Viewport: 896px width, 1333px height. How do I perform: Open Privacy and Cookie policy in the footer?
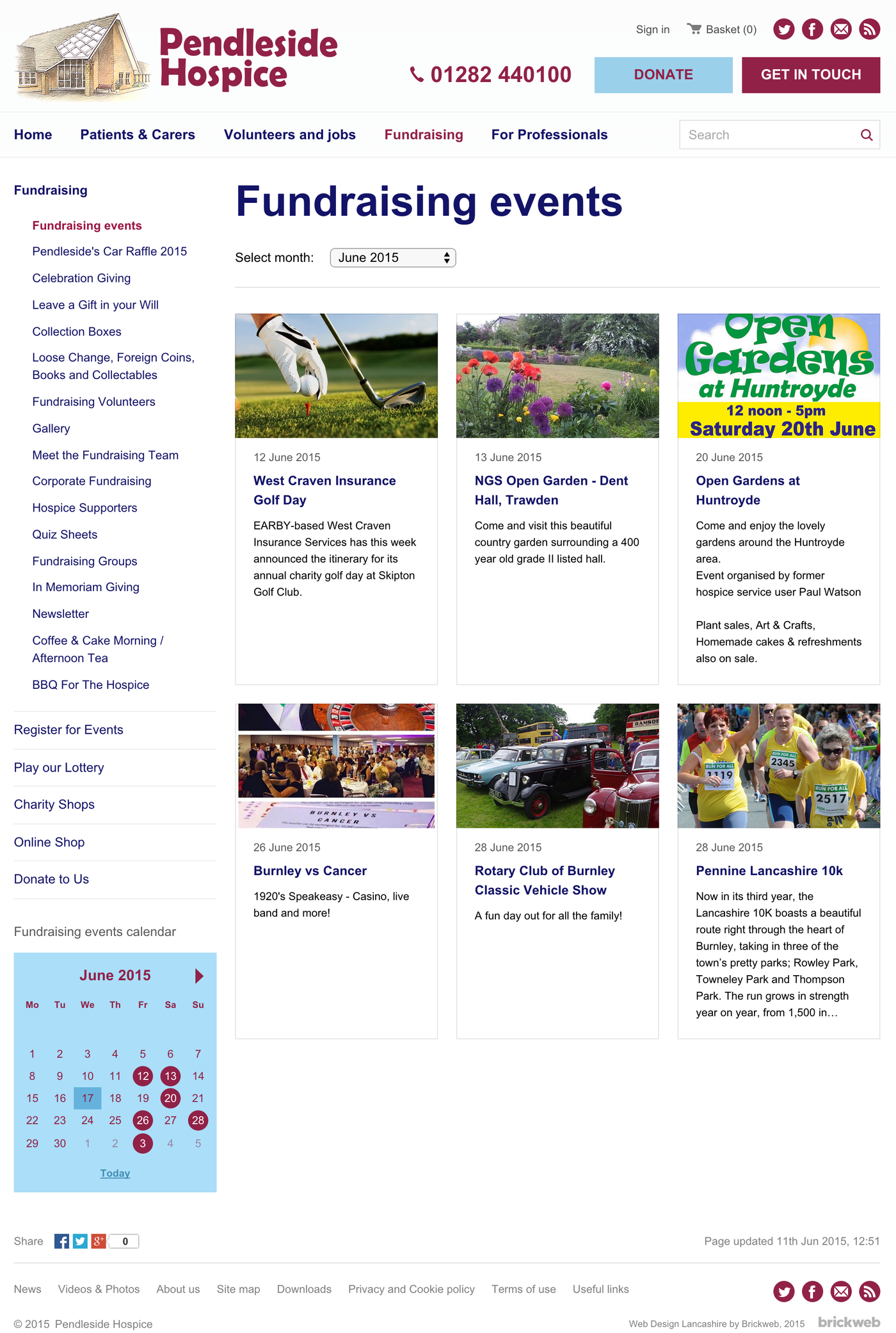tap(411, 1289)
